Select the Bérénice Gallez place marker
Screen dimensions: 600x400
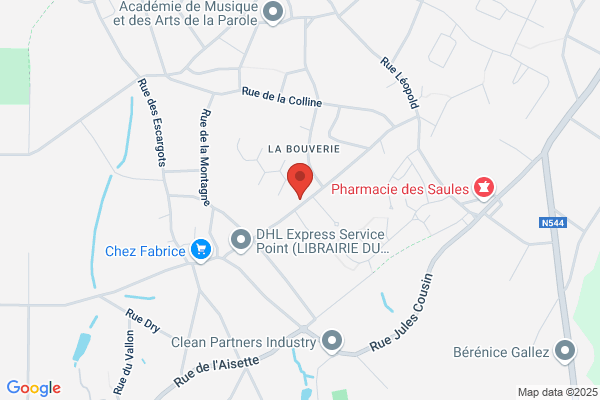[566, 351]
